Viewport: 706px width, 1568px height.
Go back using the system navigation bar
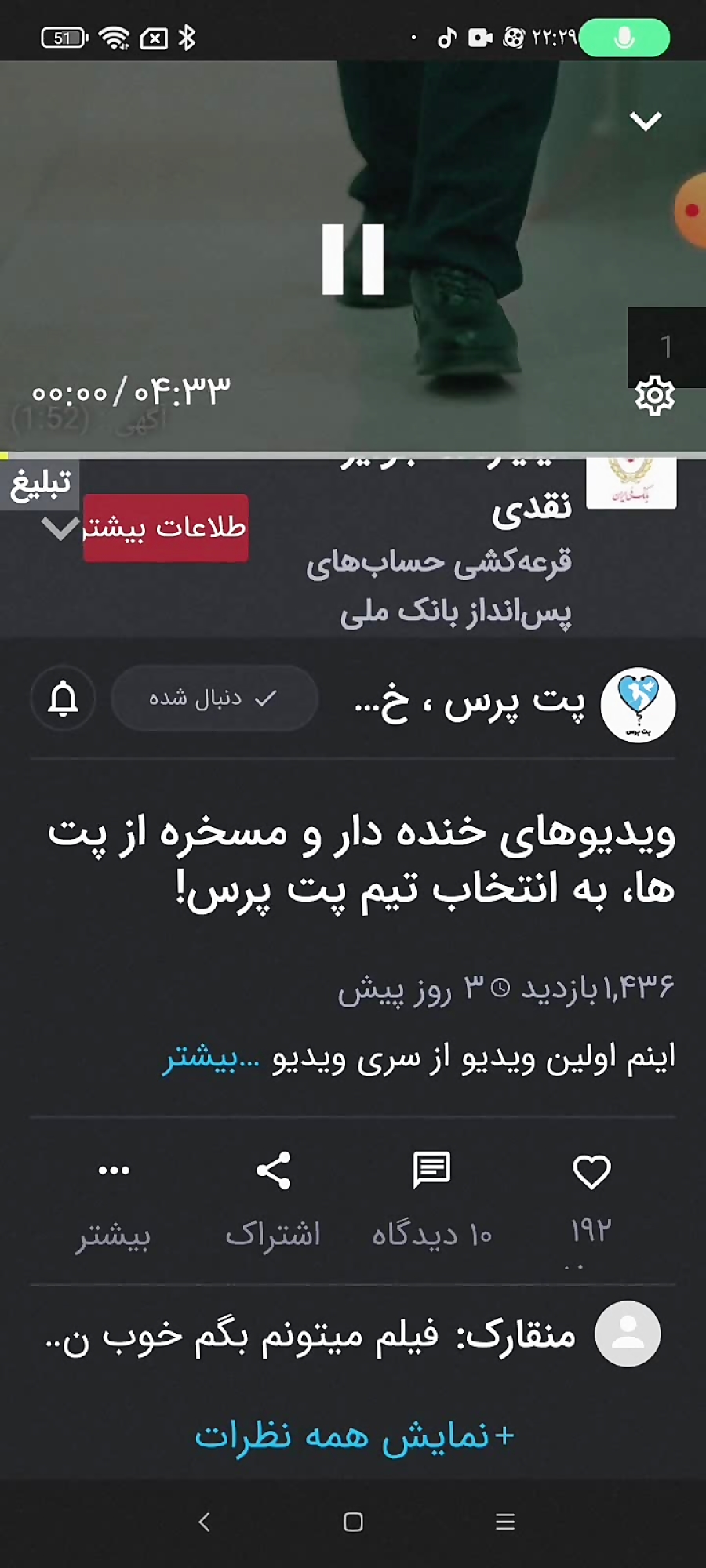tap(205, 1522)
